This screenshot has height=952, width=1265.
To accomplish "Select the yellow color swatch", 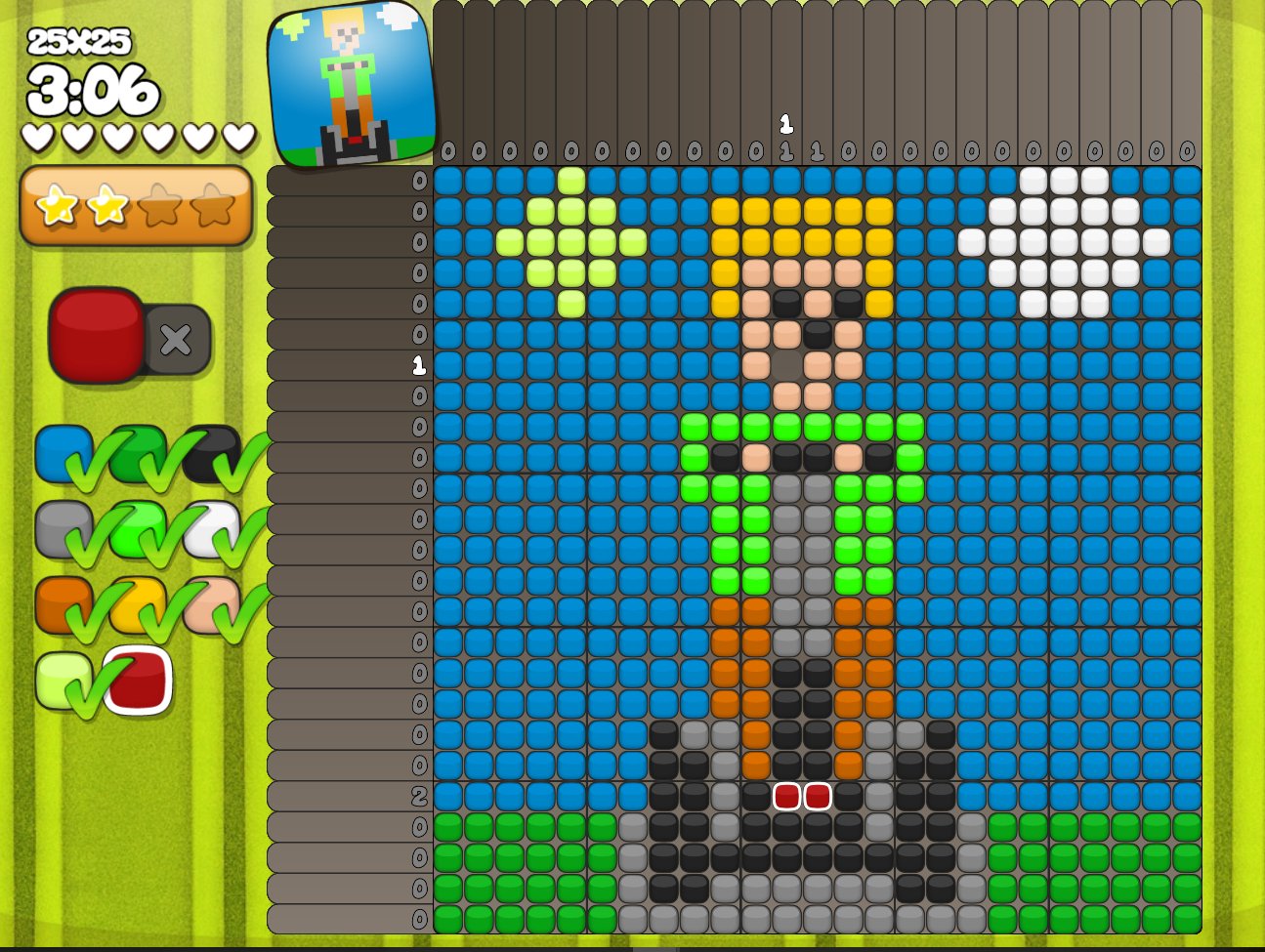I will tap(136, 603).
